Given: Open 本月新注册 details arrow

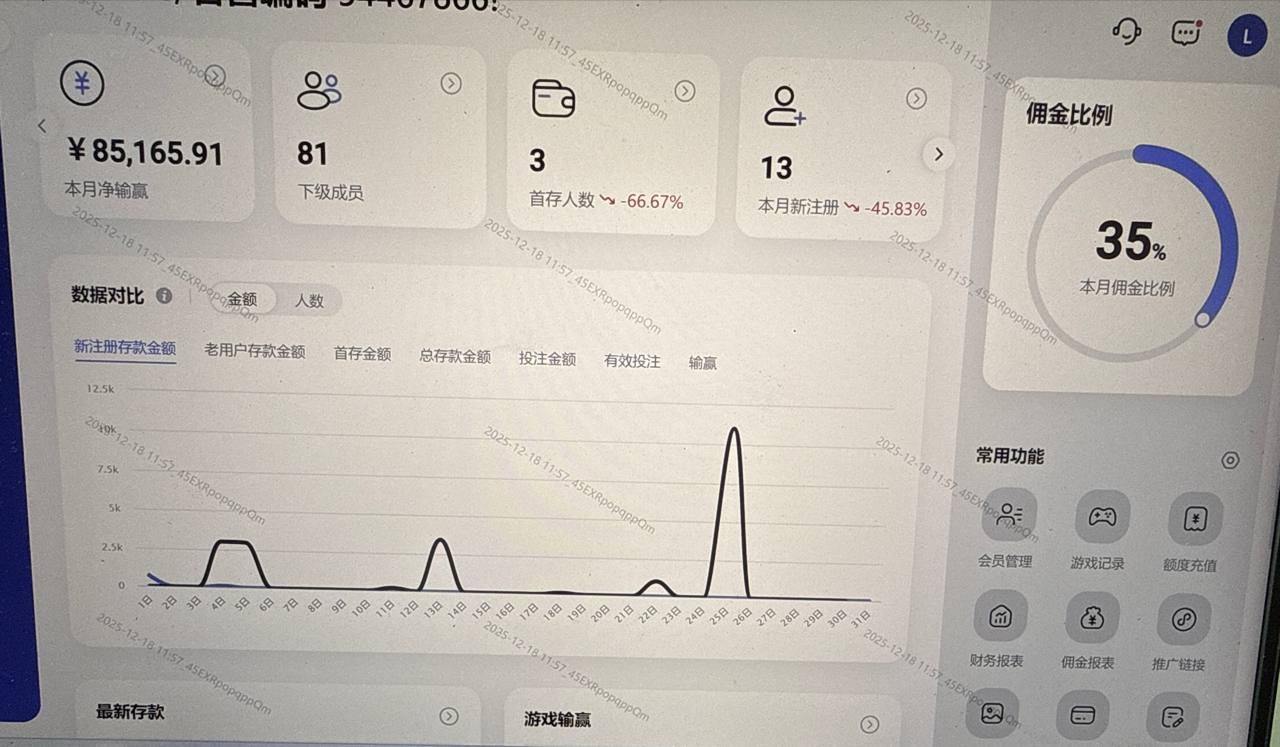Looking at the screenshot, I should [x=916, y=98].
